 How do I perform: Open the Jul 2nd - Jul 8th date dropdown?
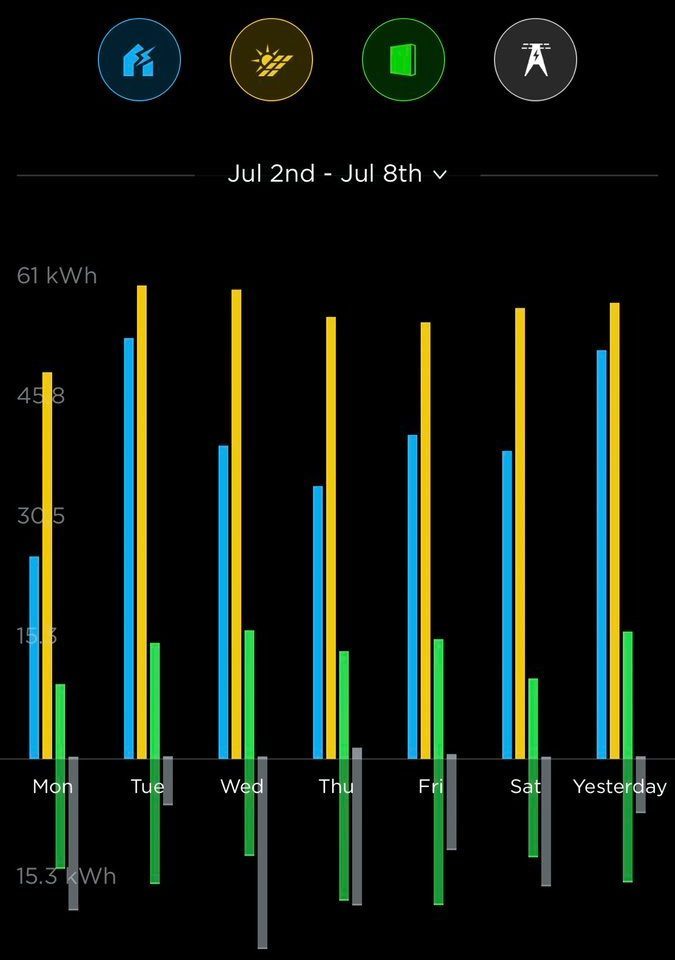pyautogui.click(x=337, y=174)
